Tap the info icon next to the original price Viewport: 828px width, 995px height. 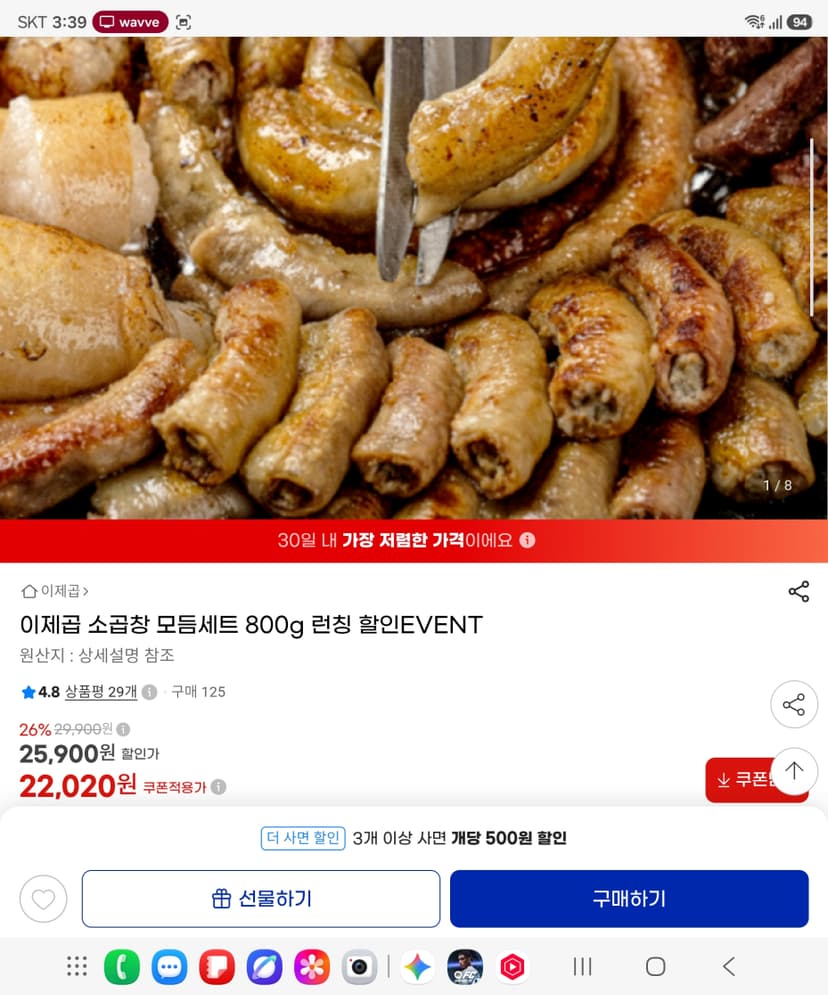[x=123, y=729]
